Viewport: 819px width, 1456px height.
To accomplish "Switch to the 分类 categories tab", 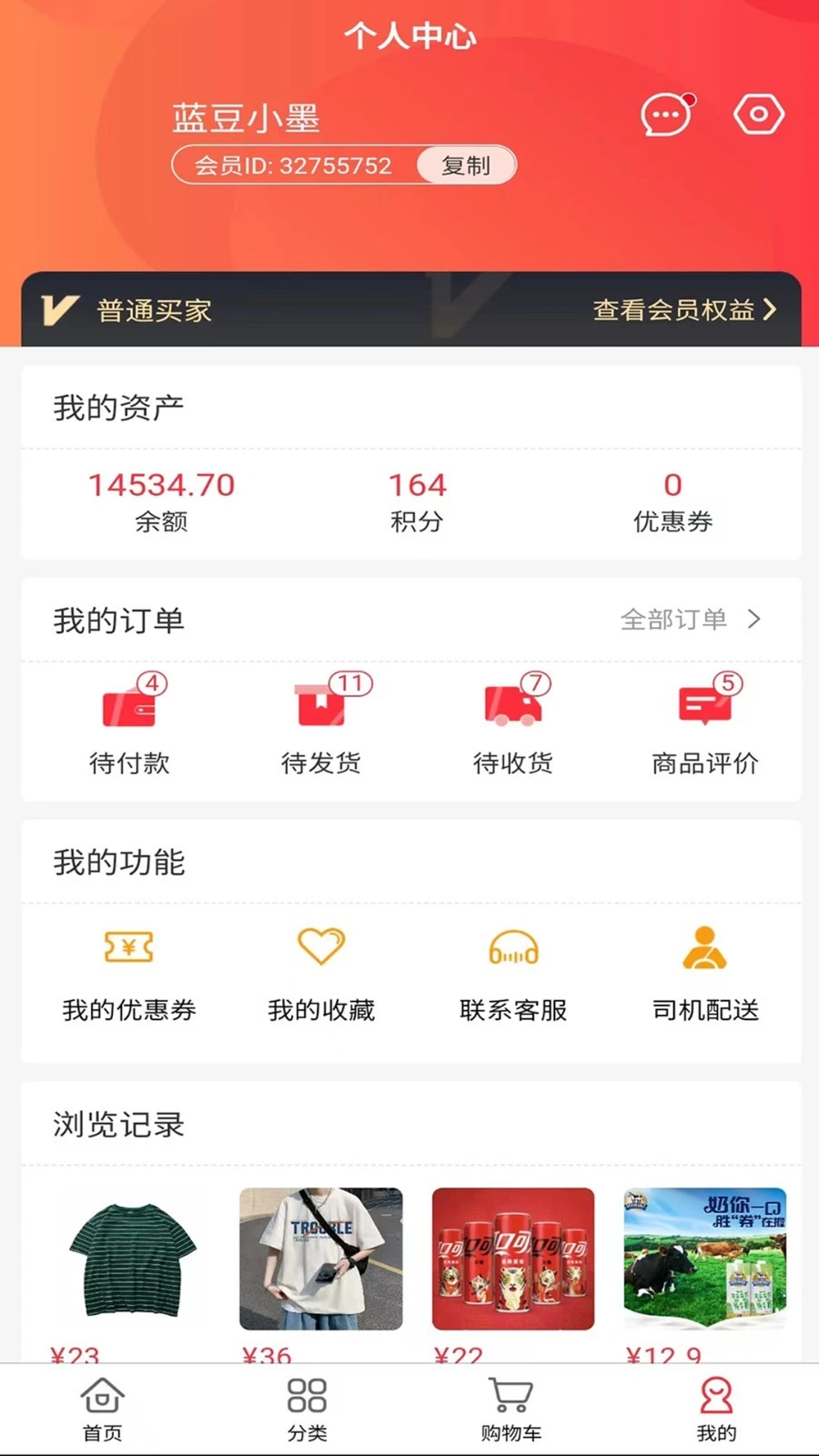I will coord(308,1406).
